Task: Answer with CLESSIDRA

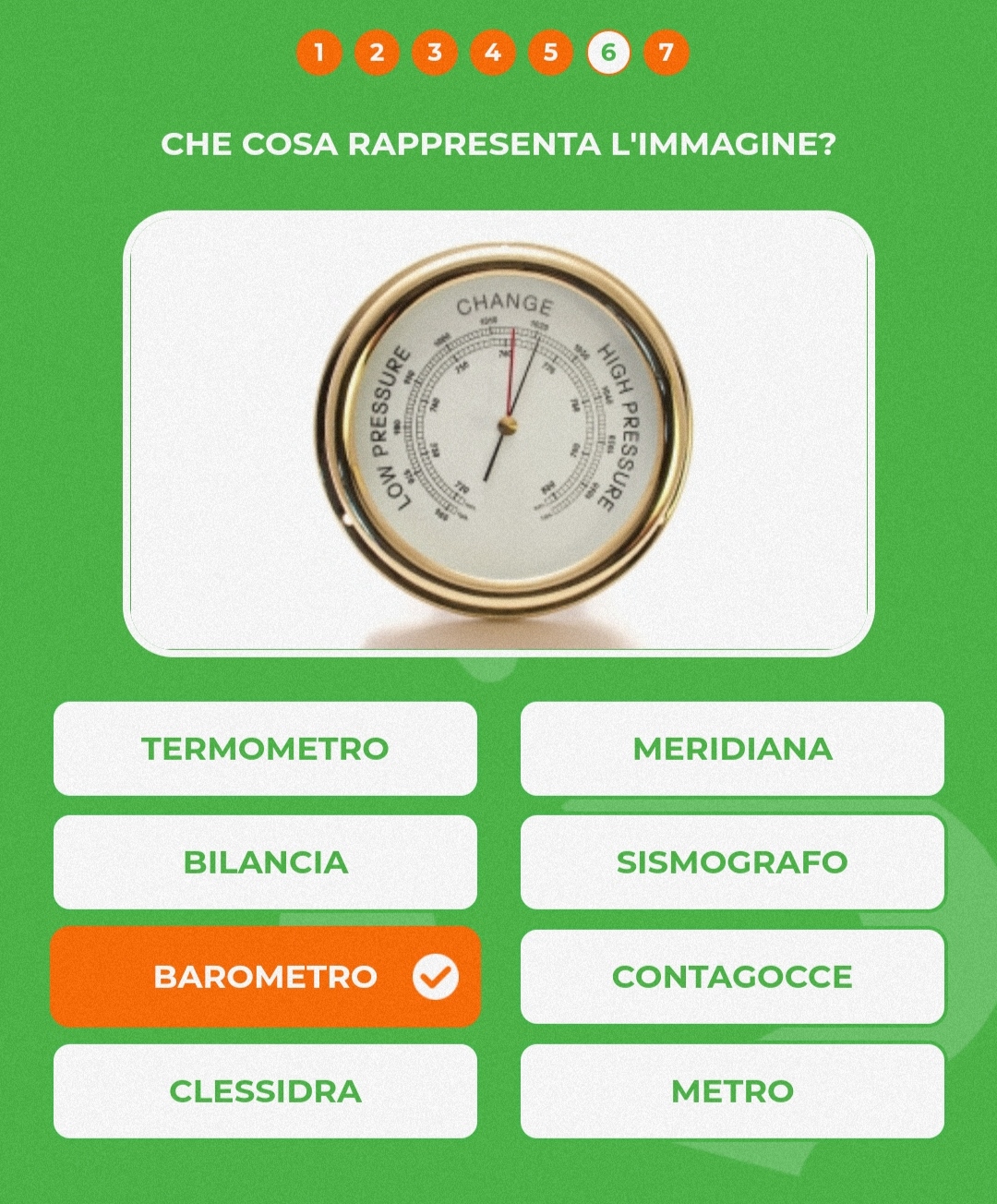Action: click(x=265, y=1091)
